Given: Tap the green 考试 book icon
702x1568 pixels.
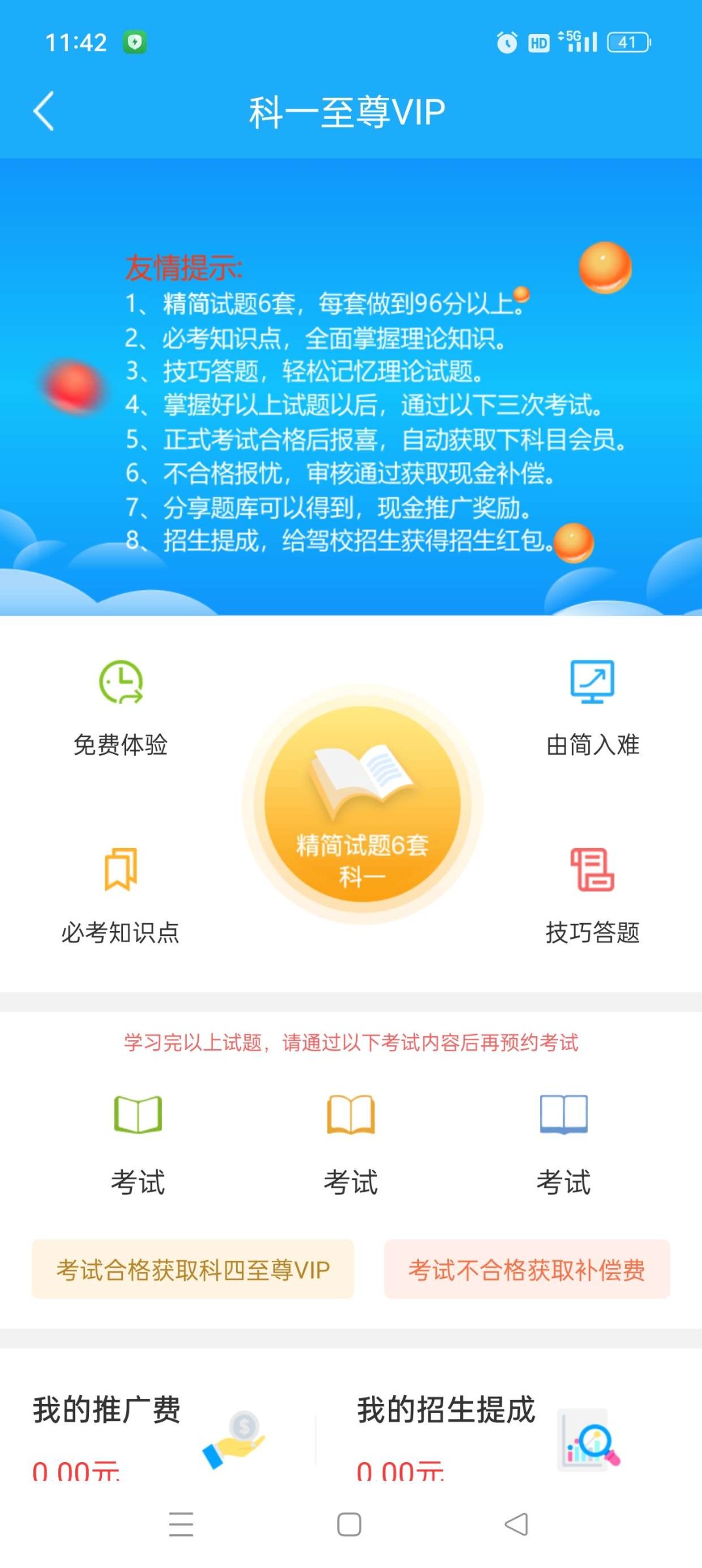Looking at the screenshot, I should (137, 1115).
